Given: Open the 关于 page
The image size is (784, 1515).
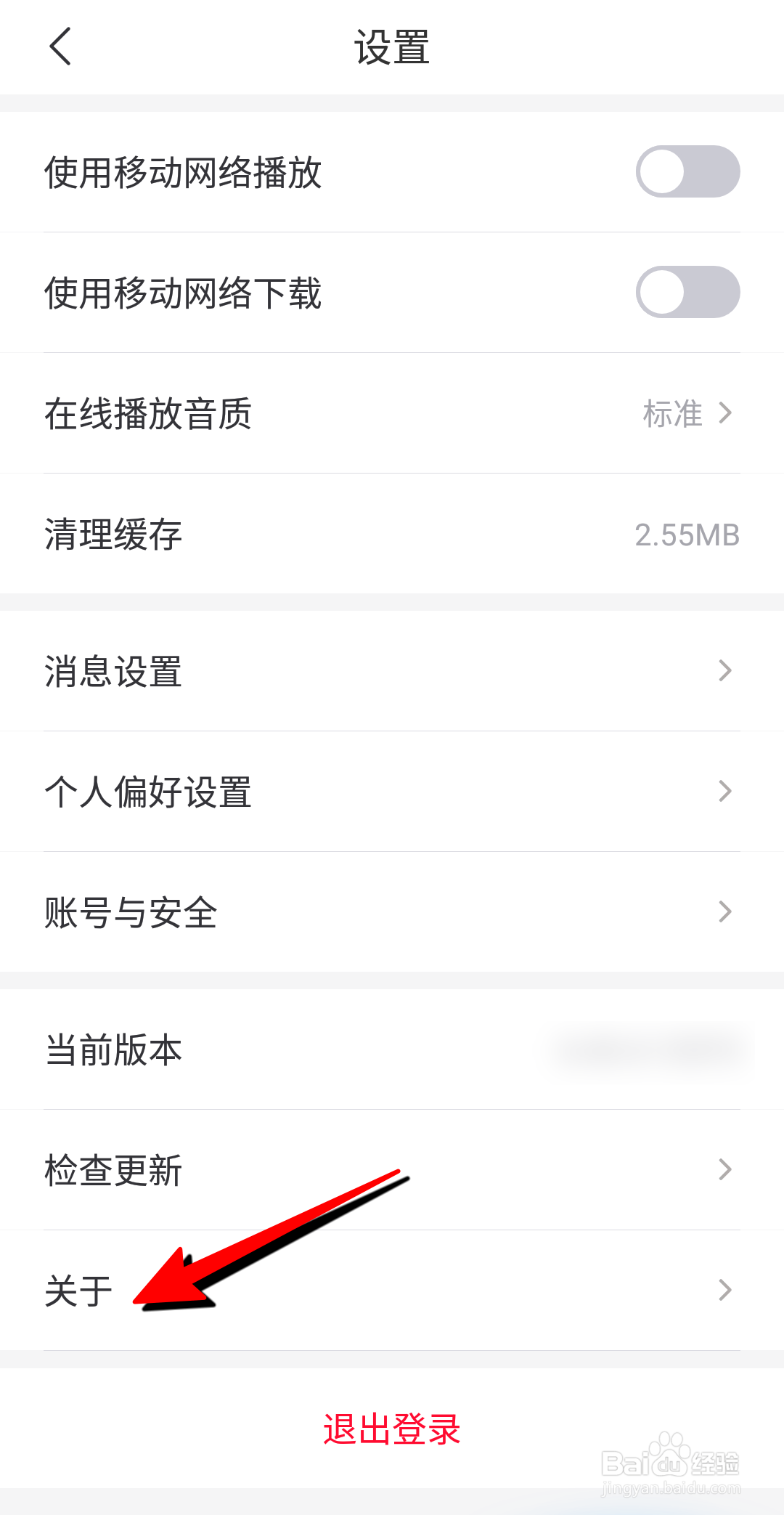Looking at the screenshot, I should tap(392, 1291).
